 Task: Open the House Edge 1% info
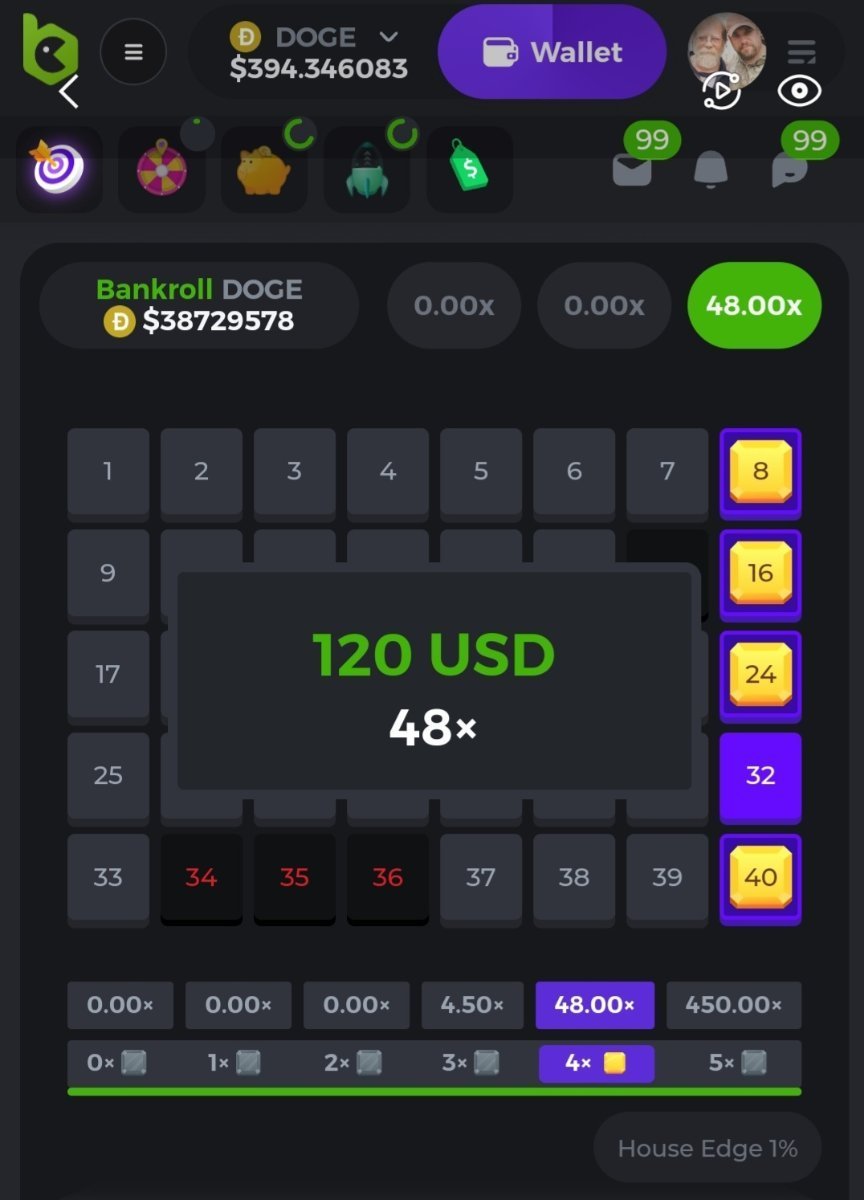[x=707, y=1149]
